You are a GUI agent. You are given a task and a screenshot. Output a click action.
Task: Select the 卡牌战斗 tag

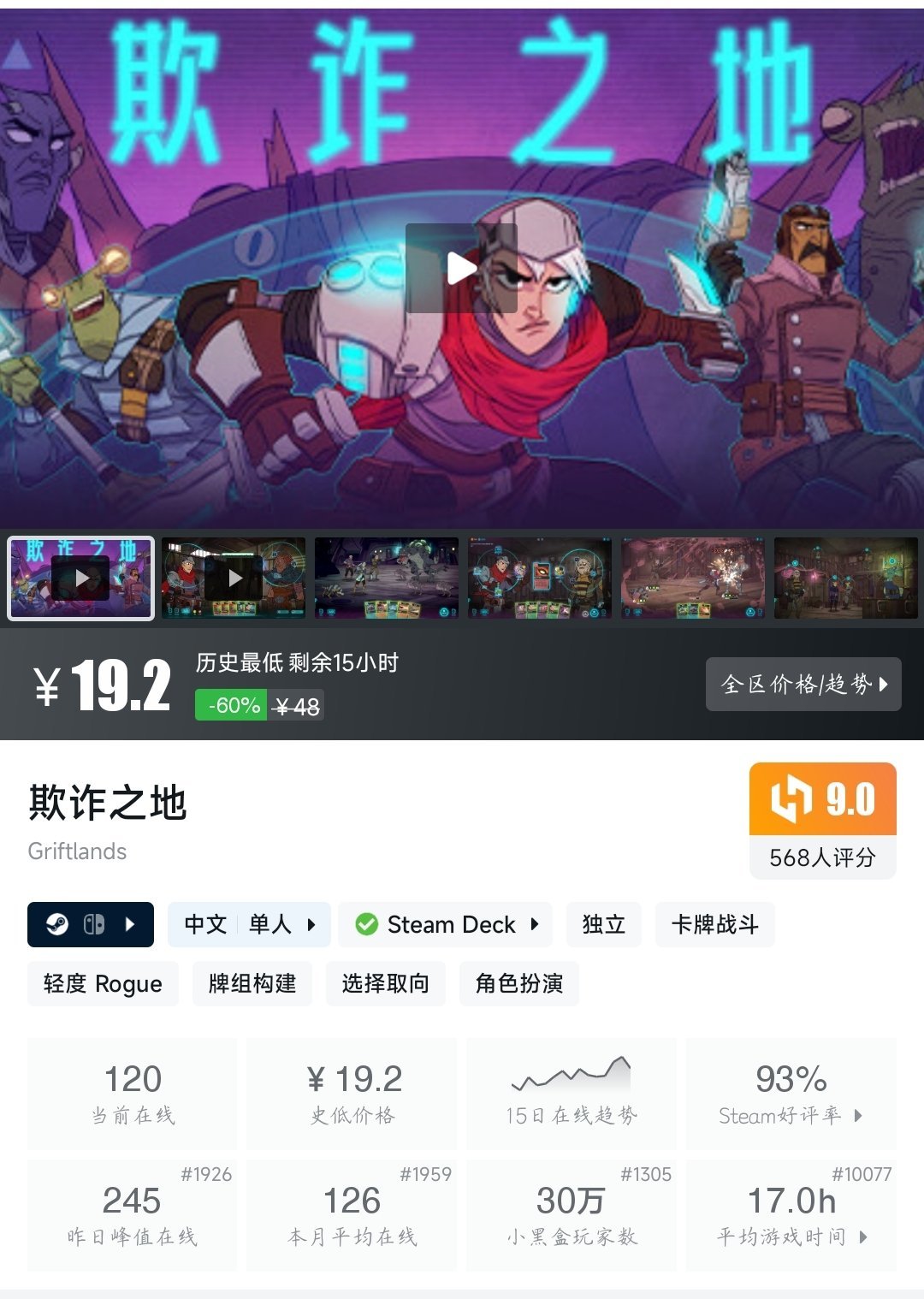point(714,924)
